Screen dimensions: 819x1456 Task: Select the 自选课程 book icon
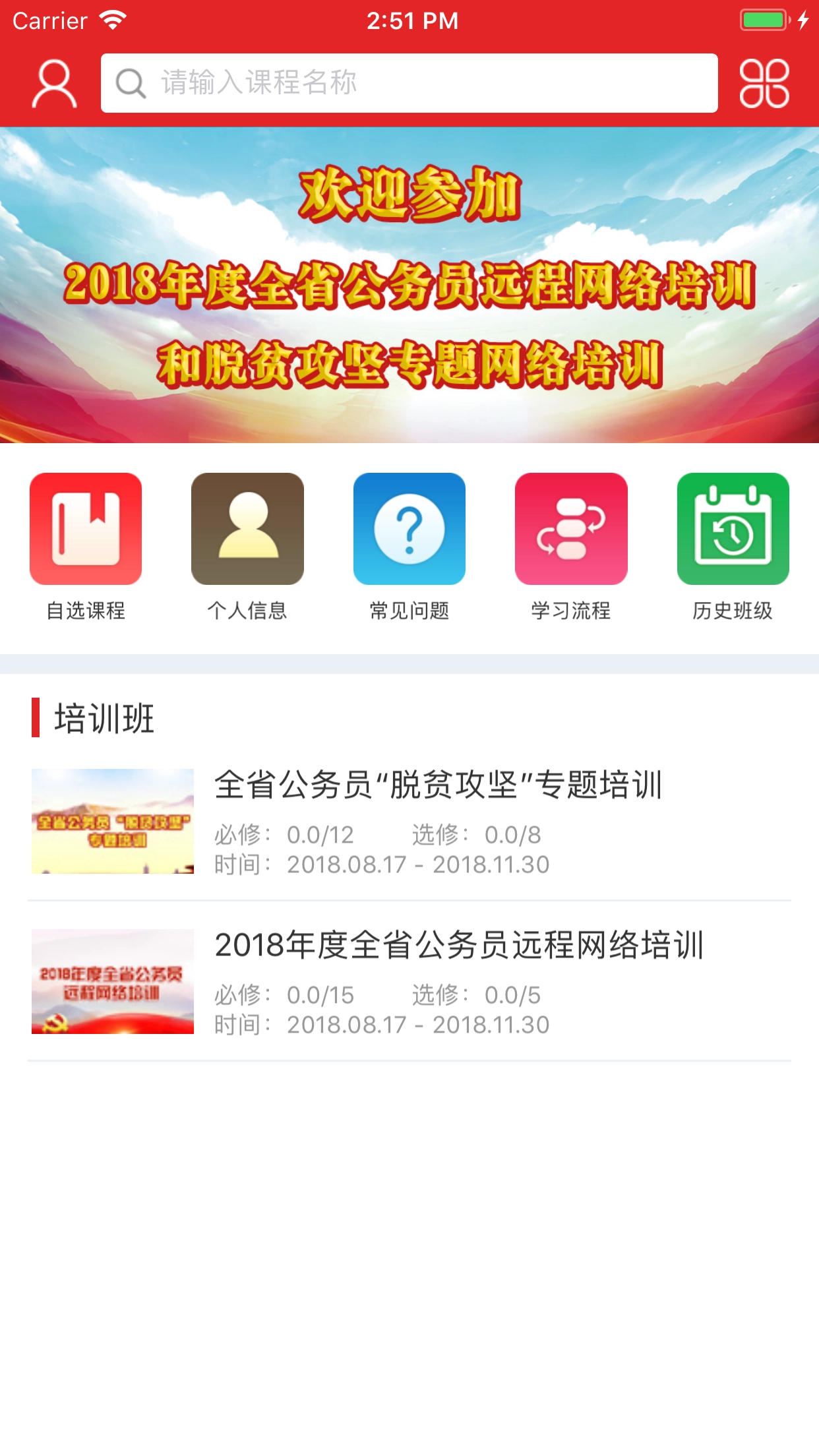(x=86, y=528)
